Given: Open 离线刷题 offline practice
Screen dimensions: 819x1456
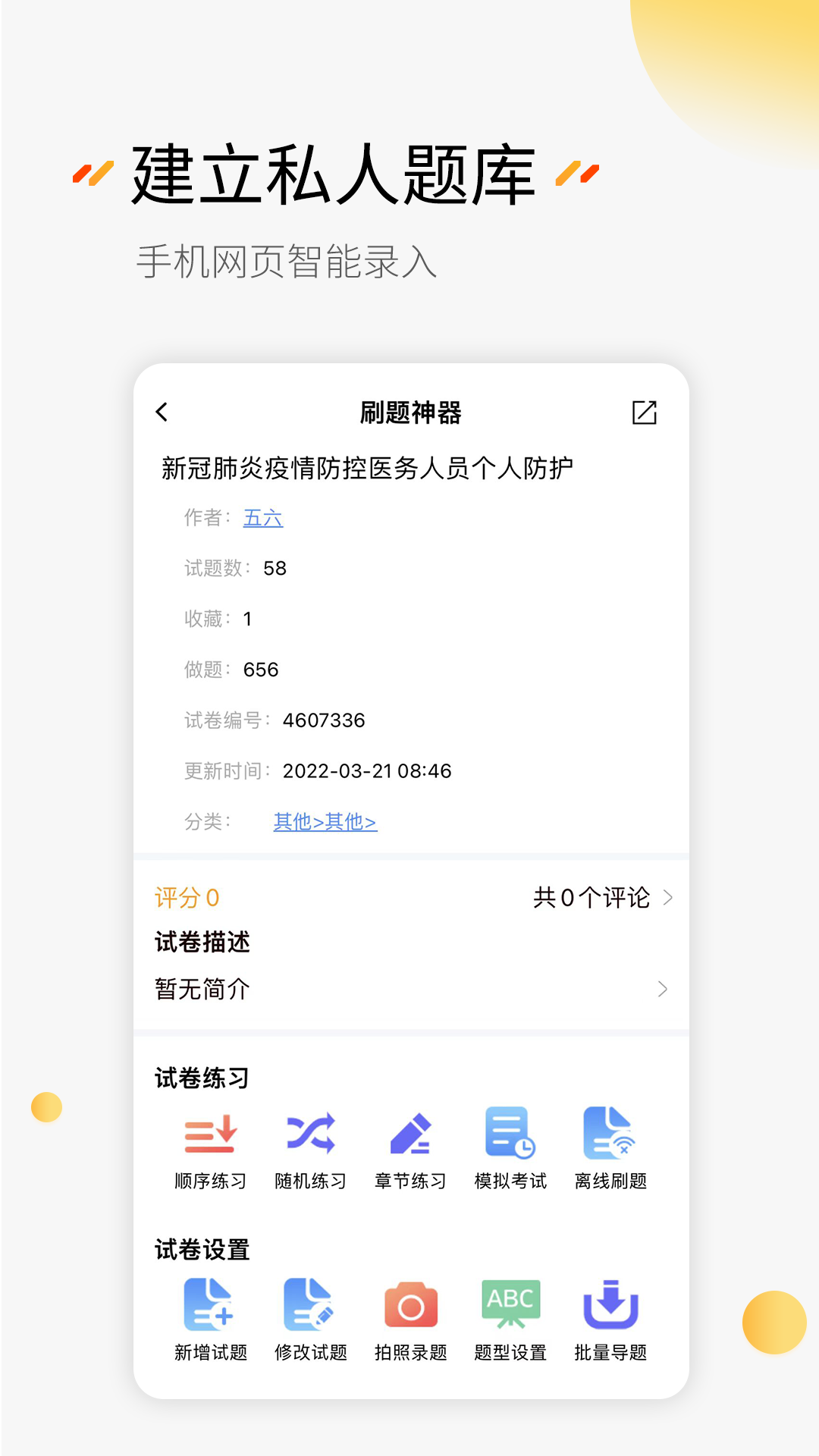Looking at the screenshot, I should coord(610,1145).
